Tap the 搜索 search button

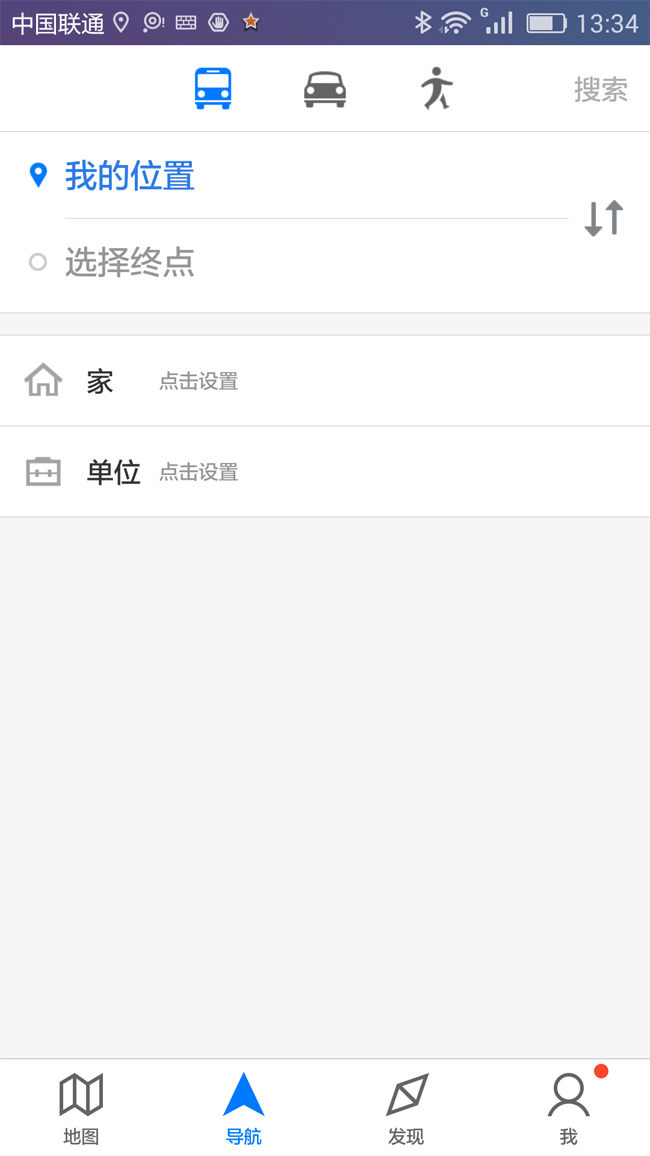pyautogui.click(x=600, y=90)
